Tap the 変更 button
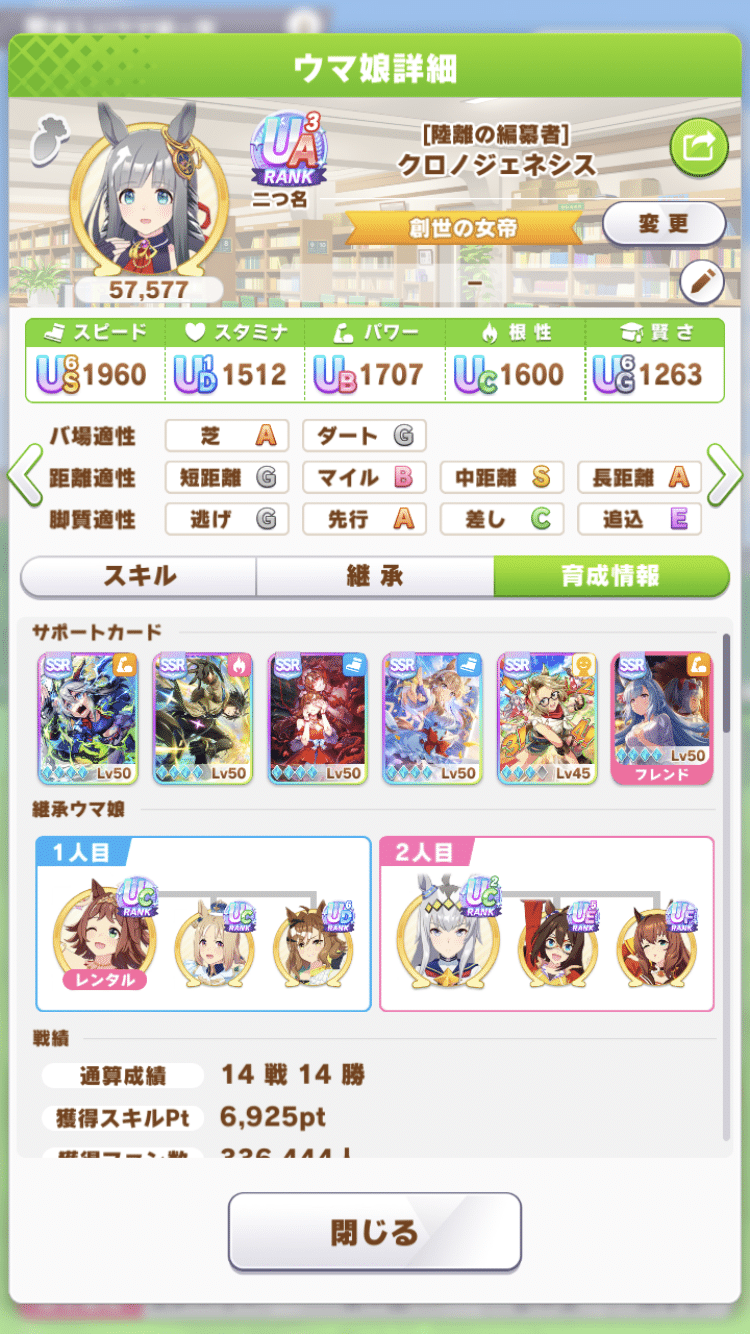 pos(664,223)
